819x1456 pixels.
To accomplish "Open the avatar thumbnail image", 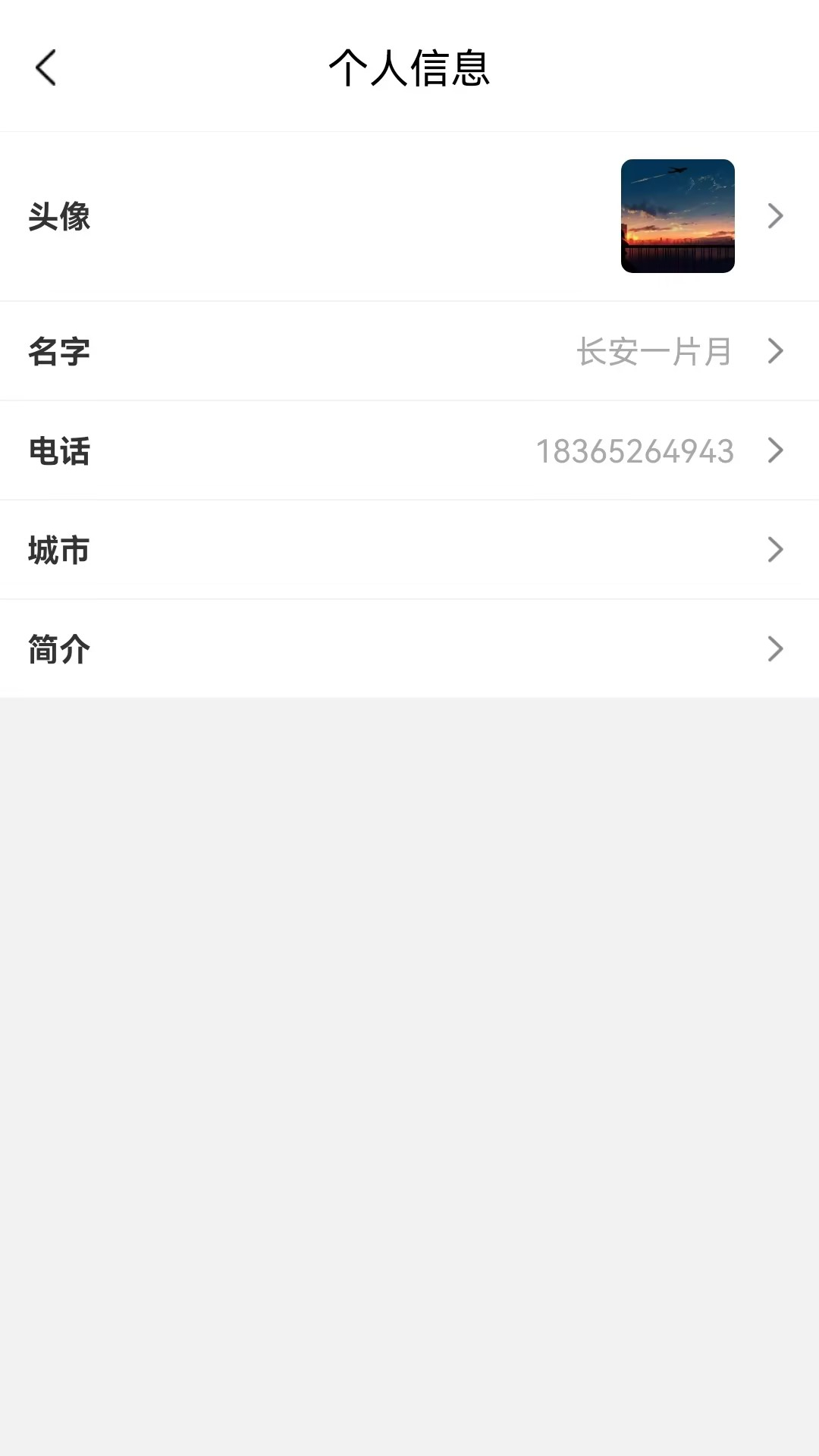I will click(677, 215).
